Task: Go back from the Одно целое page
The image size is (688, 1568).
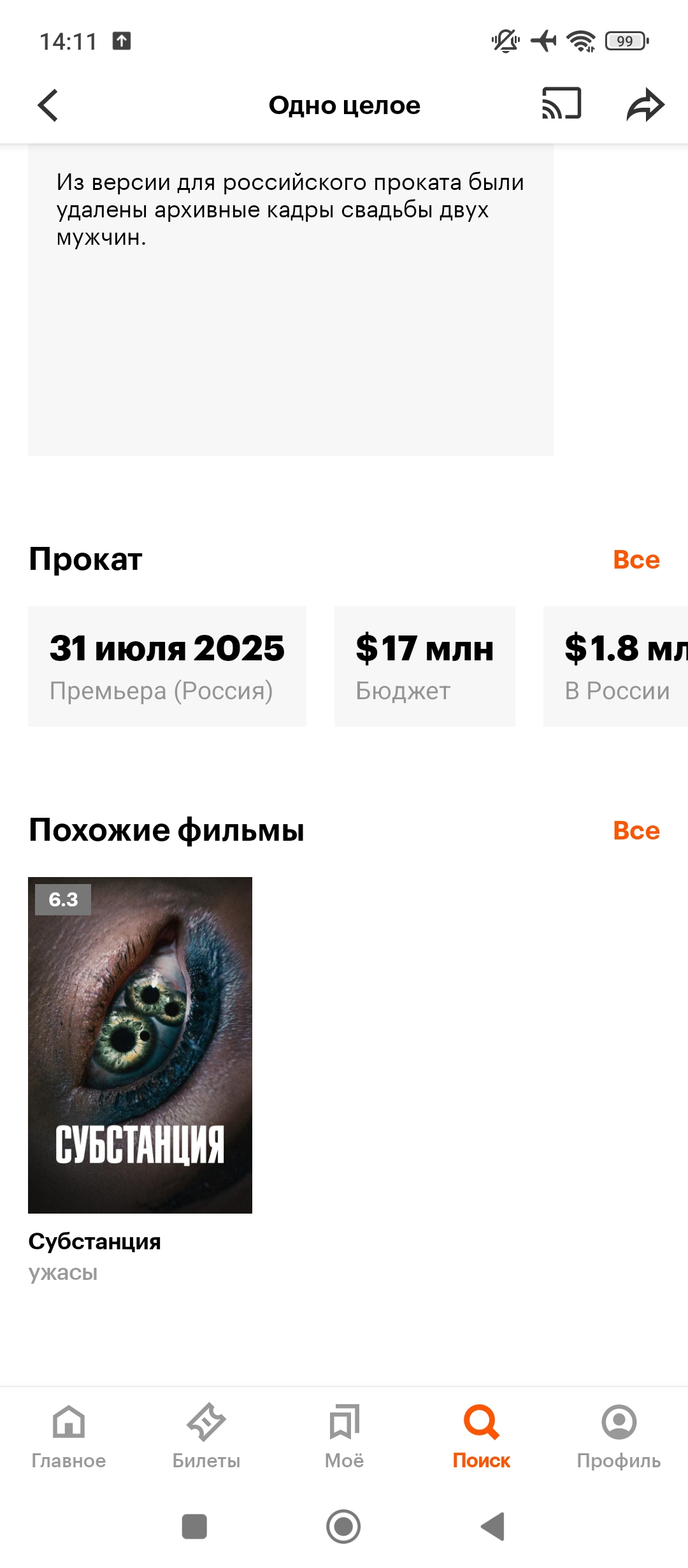Action: (x=48, y=105)
